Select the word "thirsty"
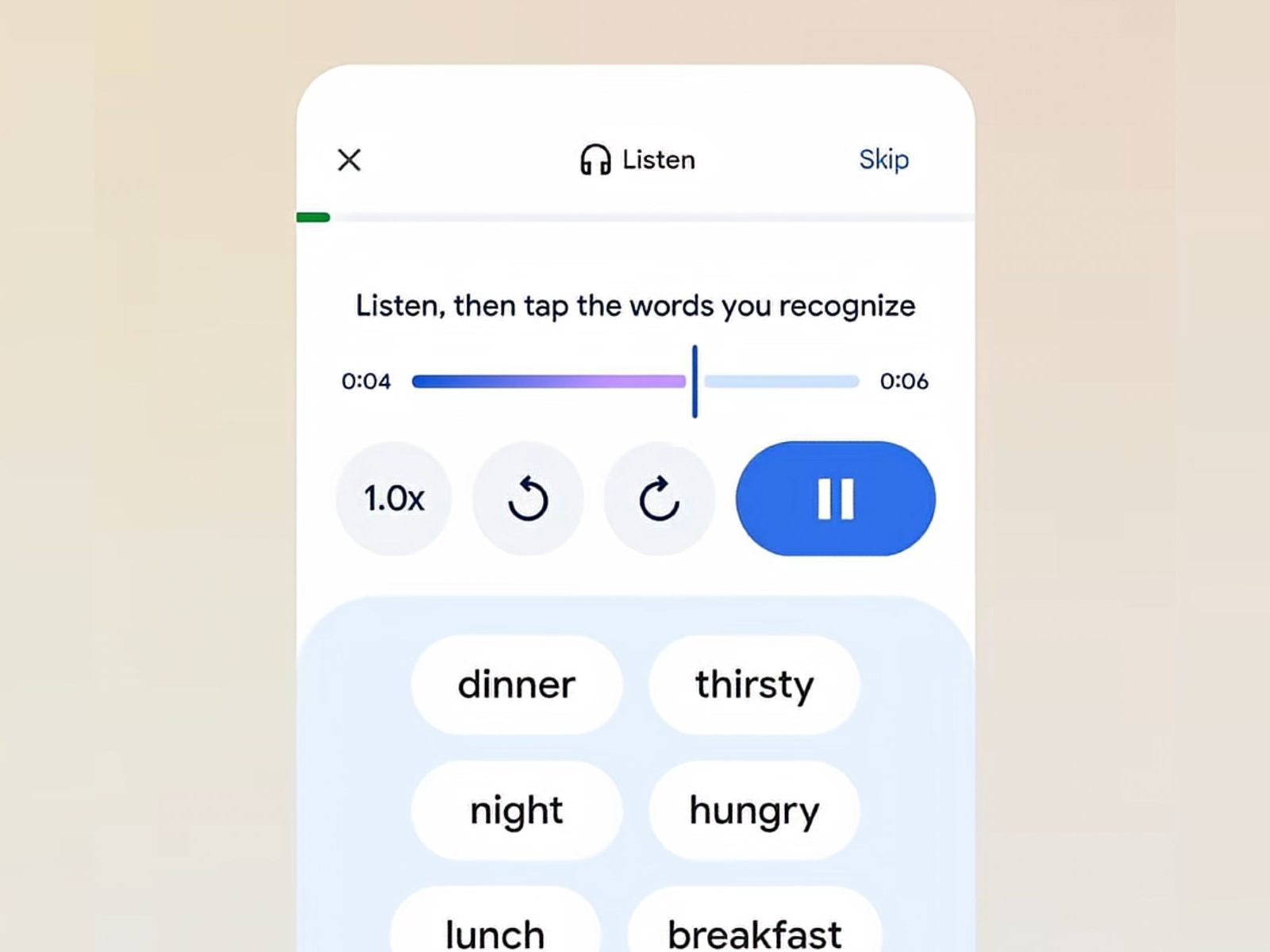 (x=754, y=685)
